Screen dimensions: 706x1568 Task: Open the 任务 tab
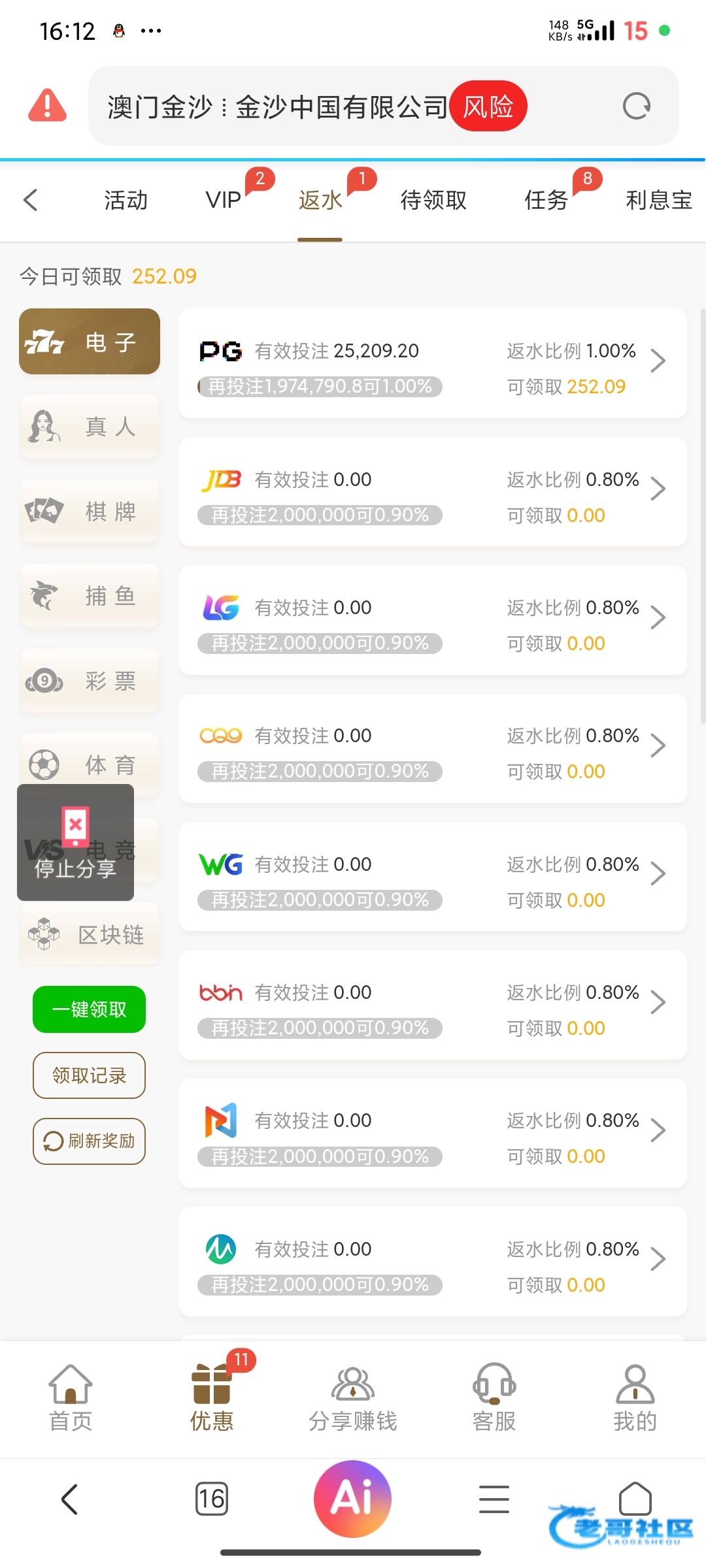coord(546,200)
